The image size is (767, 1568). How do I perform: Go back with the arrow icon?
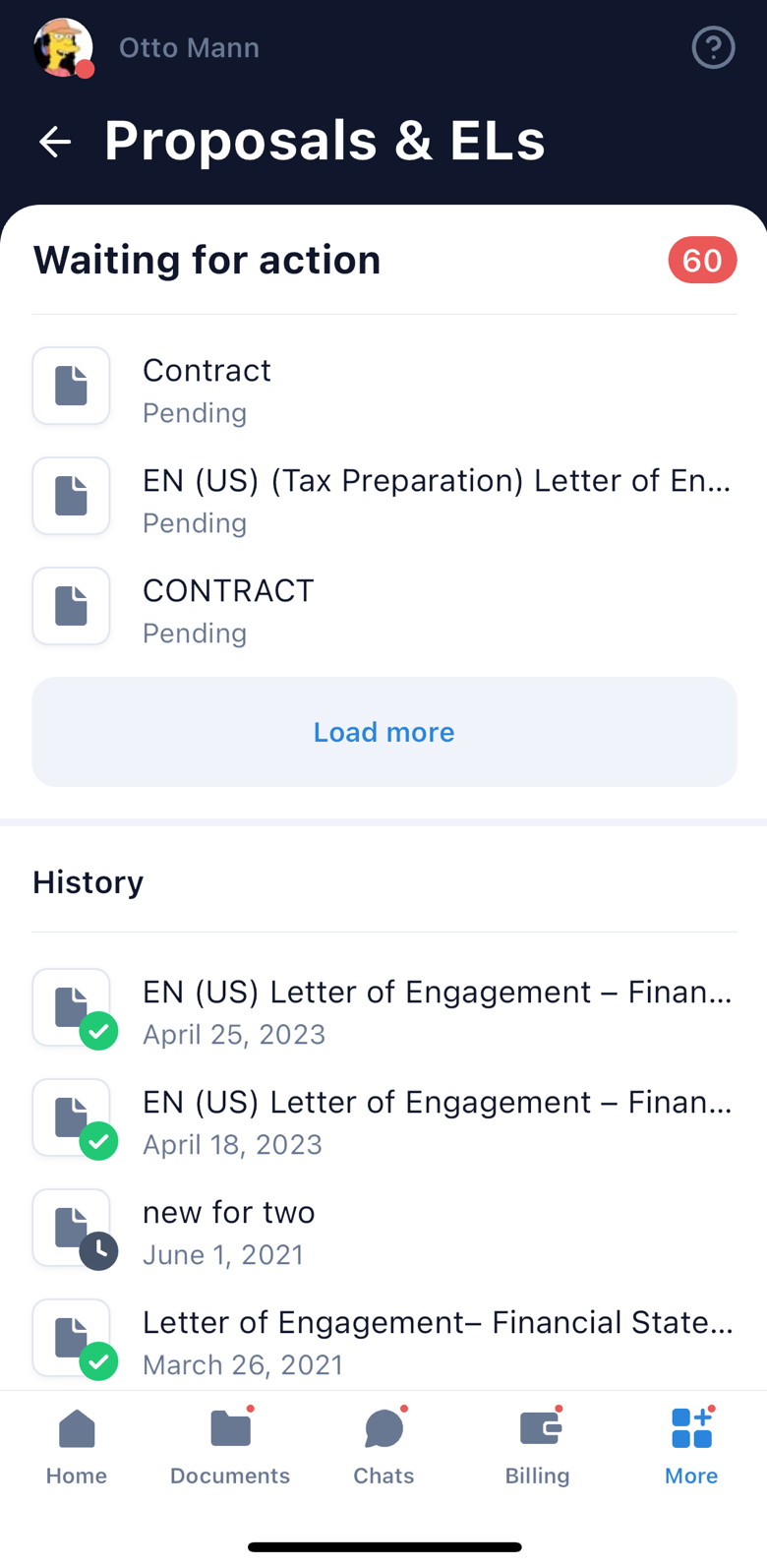55,142
